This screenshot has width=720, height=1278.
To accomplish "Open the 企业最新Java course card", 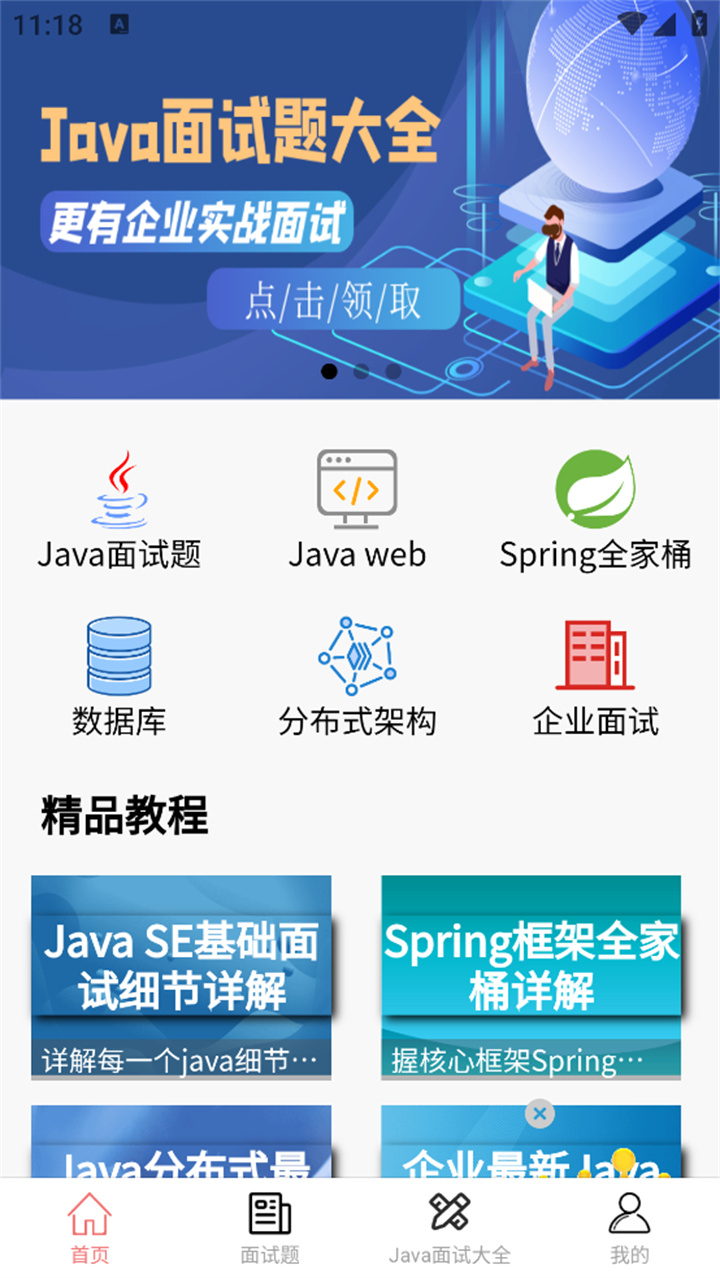I will click(x=531, y=1150).
